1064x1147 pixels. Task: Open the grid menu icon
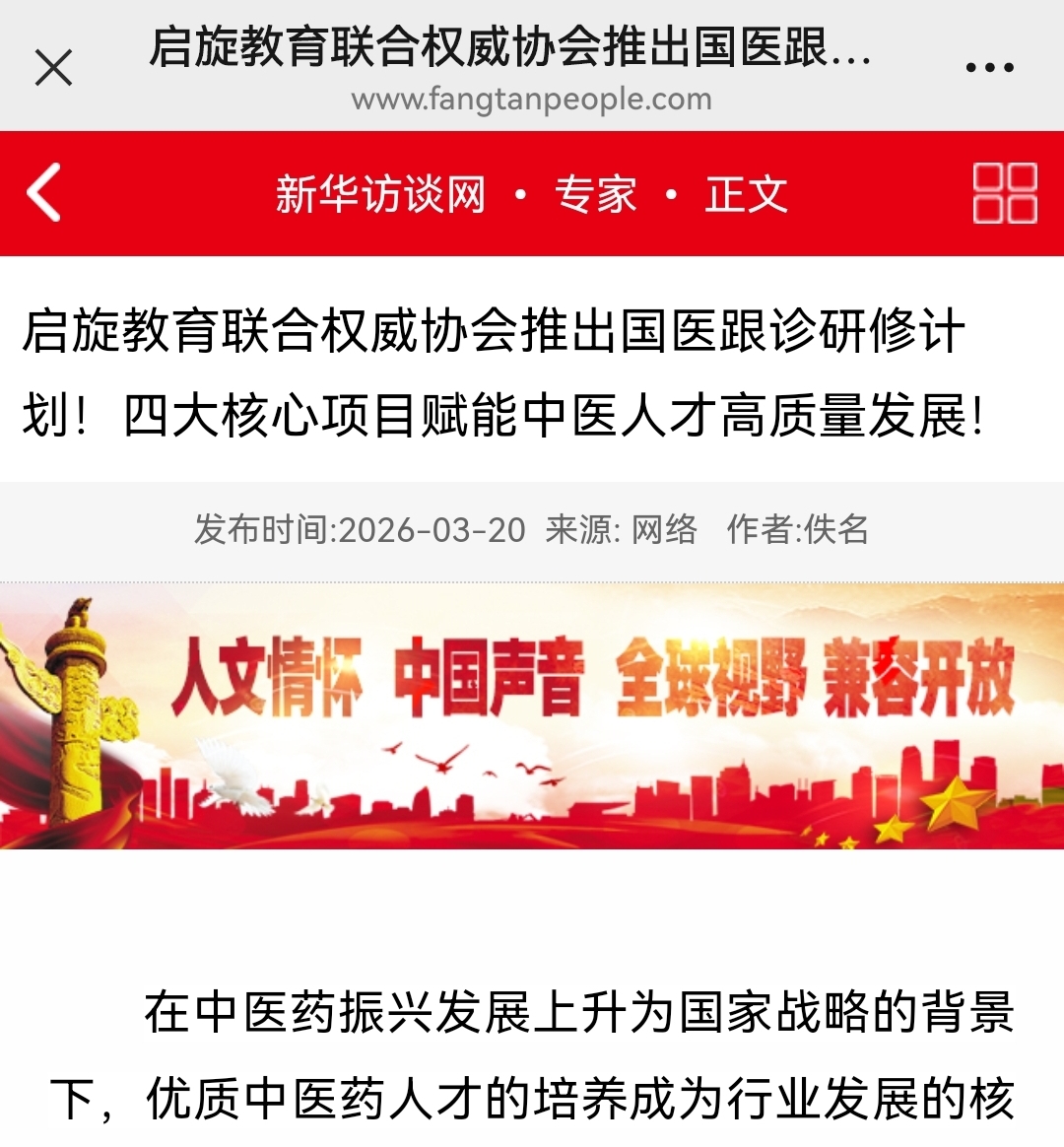tap(1004, 193)
